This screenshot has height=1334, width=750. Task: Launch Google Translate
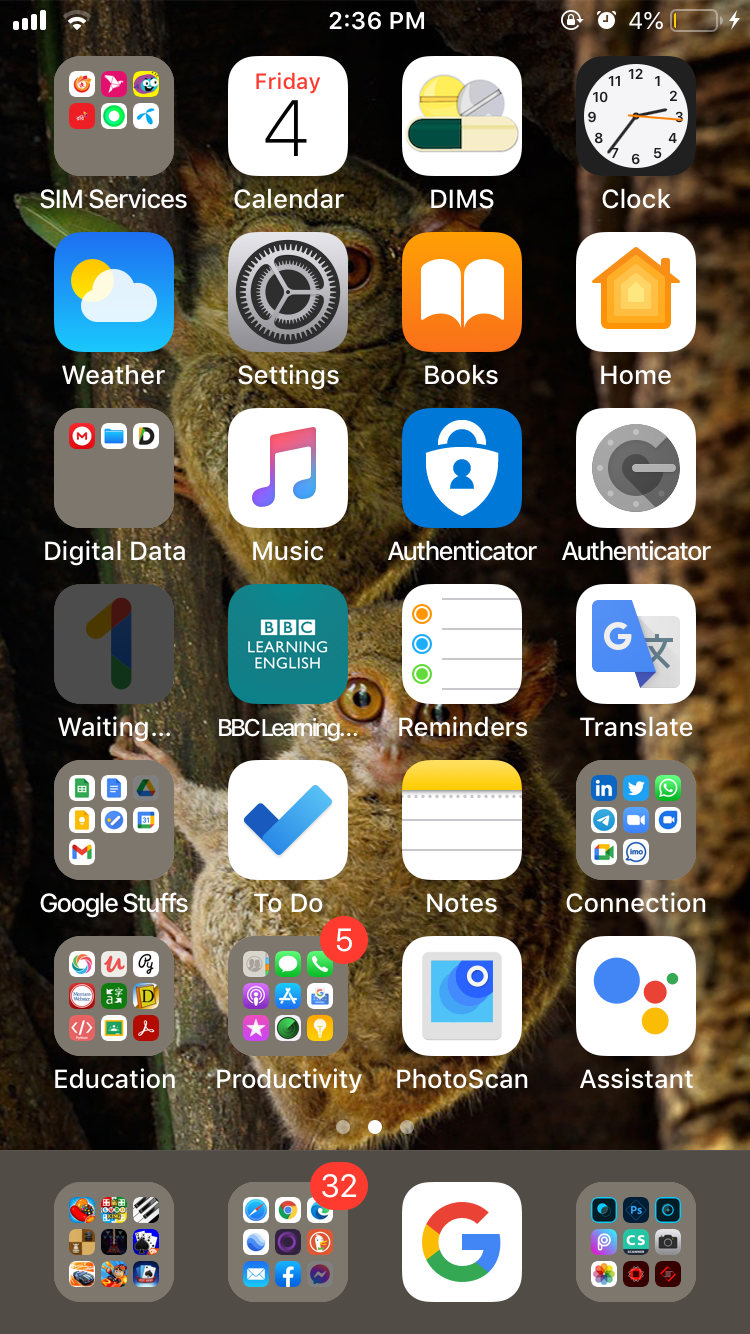[636, 644]
